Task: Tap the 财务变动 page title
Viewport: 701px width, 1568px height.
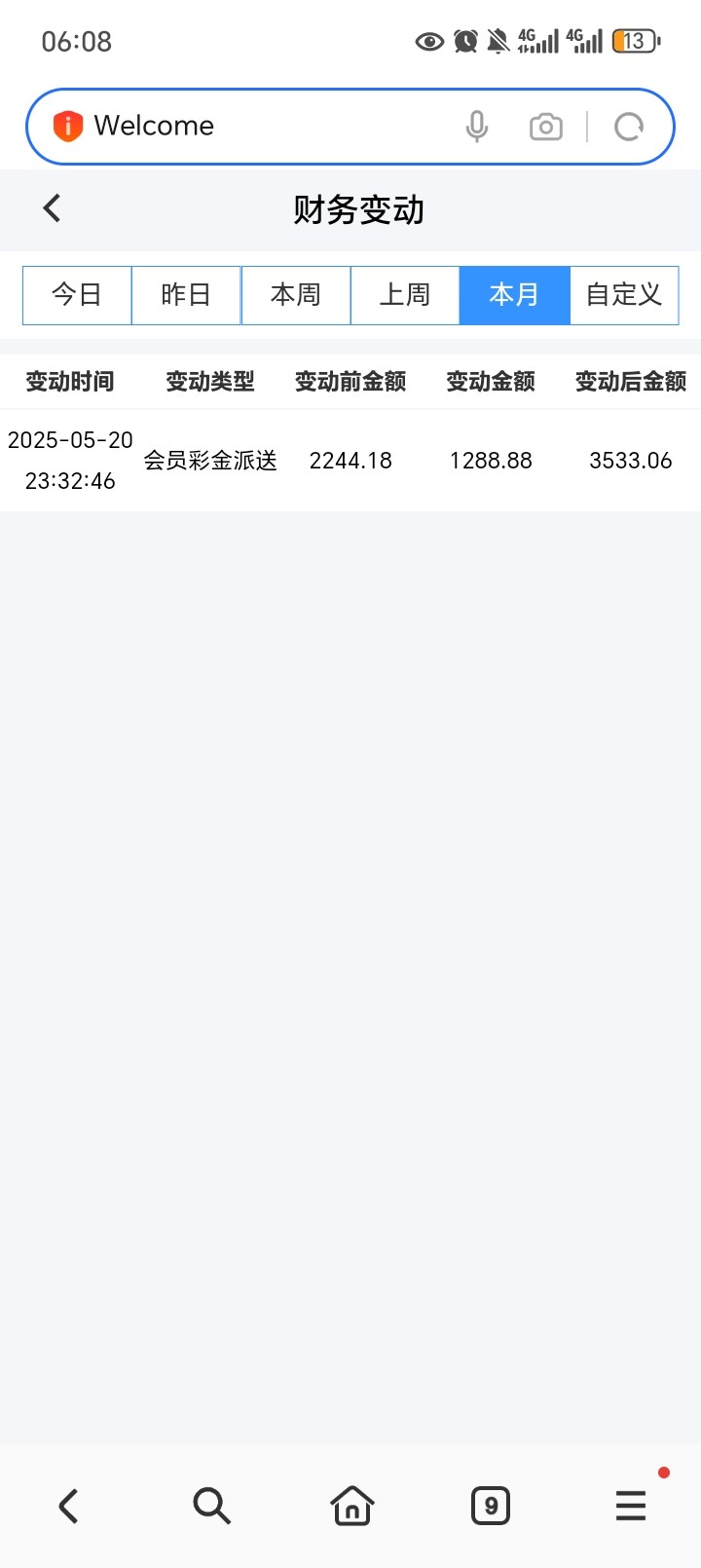Action: coord(356,209)
